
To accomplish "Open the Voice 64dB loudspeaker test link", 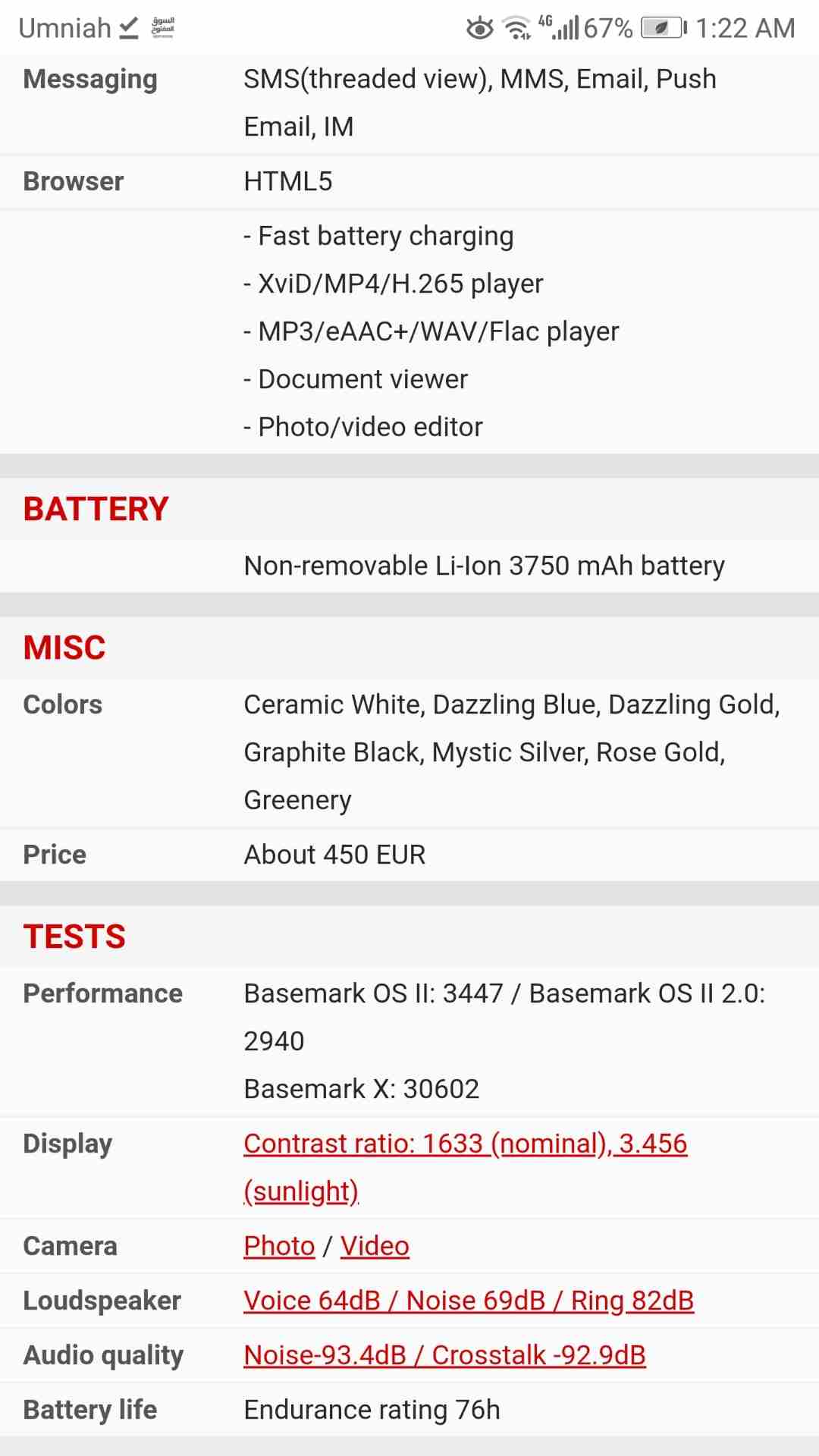I will coord(469,1301).
